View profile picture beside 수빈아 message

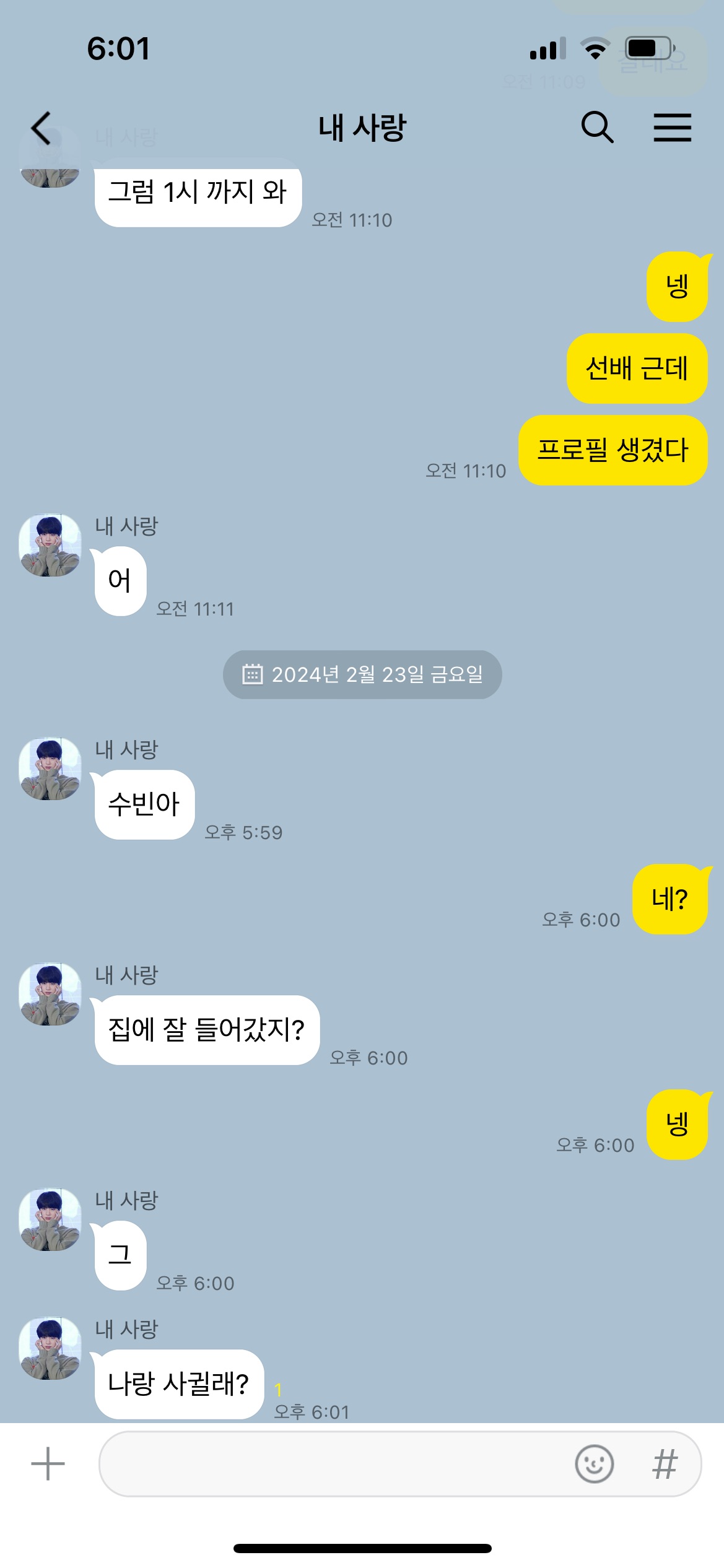pos(50,769)
